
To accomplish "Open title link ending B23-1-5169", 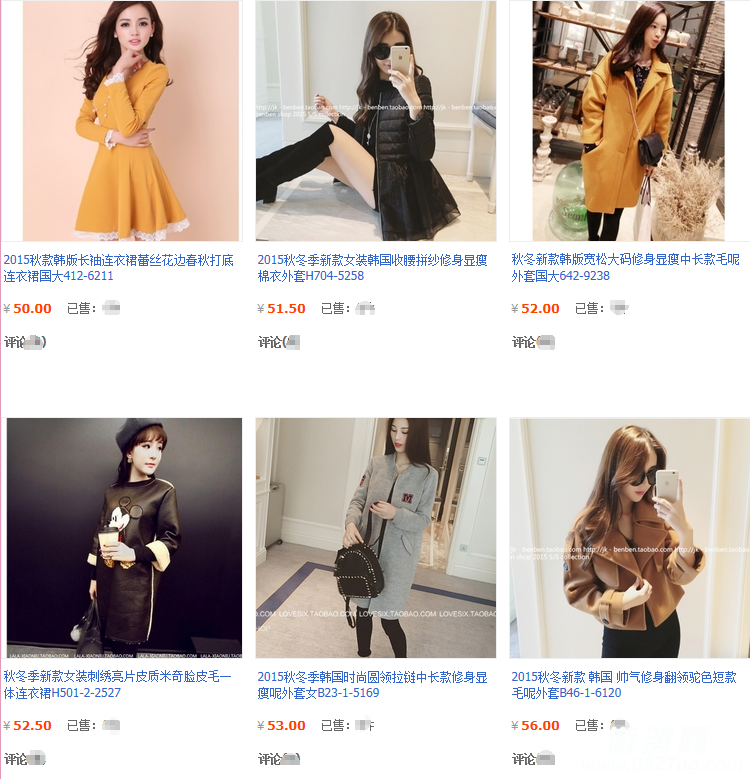I will 372,685.
